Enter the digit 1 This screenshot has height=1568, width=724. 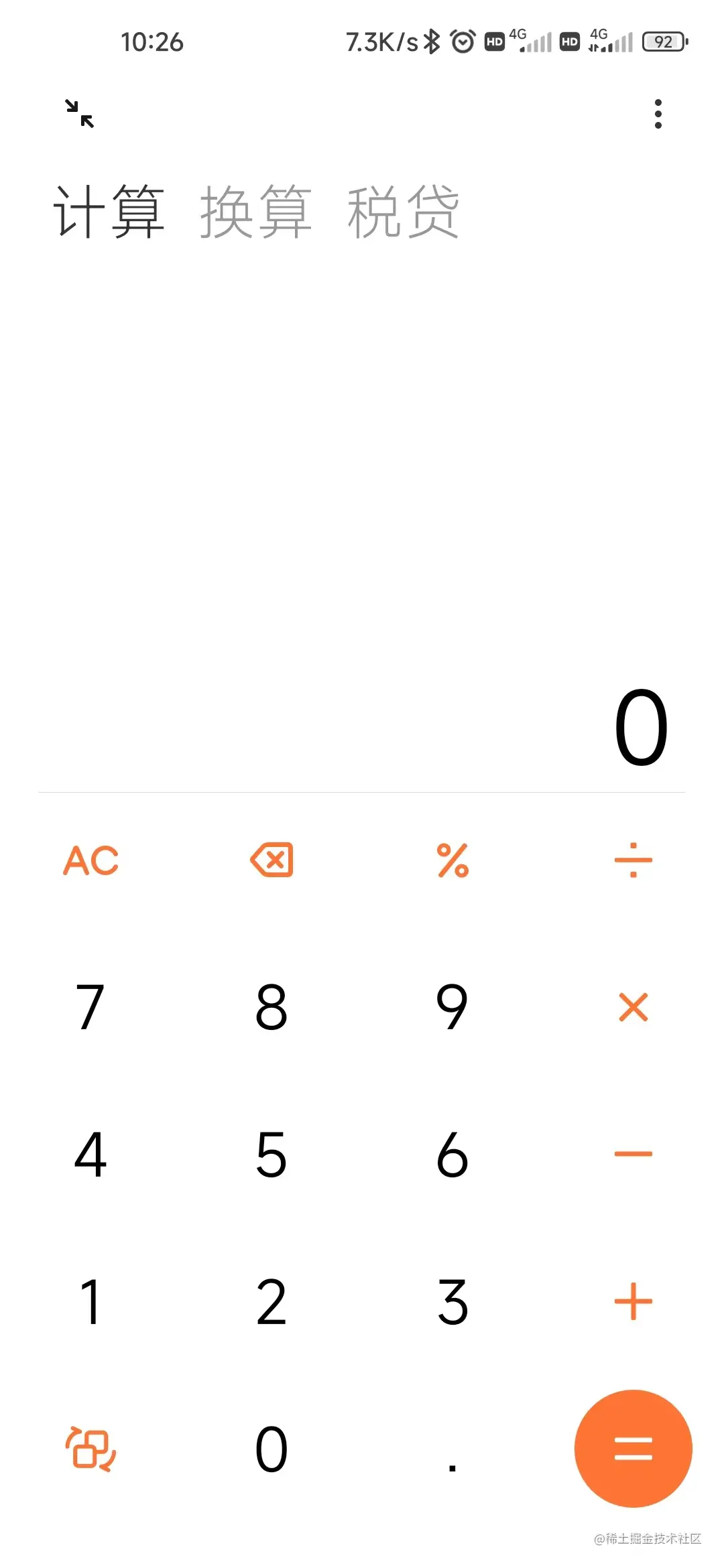coord(90,1301)
